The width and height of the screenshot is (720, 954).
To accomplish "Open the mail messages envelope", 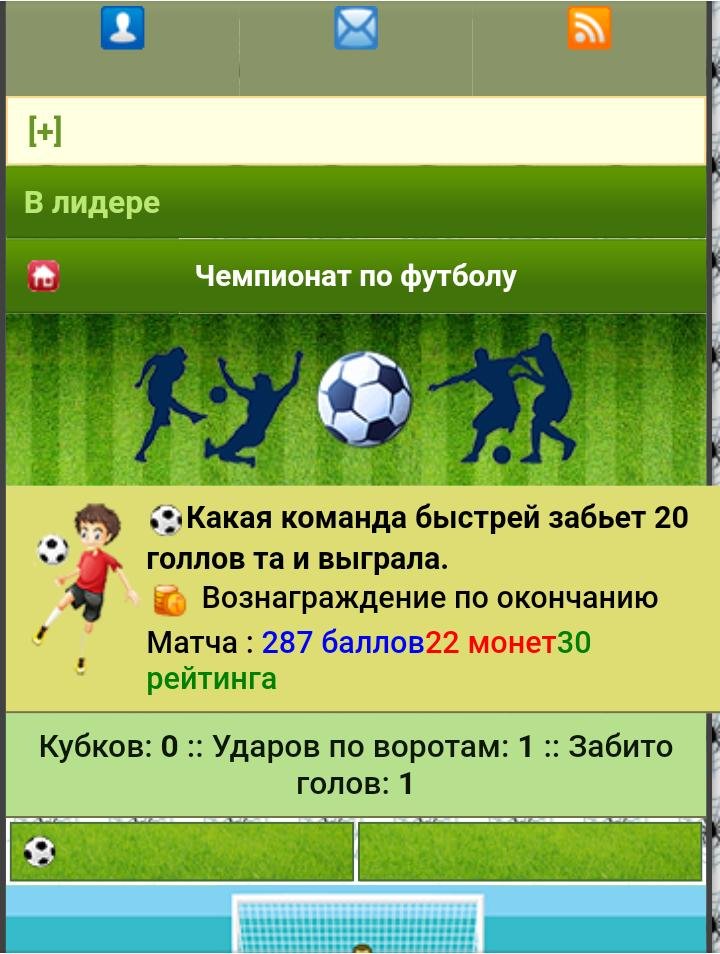I will click(x=356, y=28).
